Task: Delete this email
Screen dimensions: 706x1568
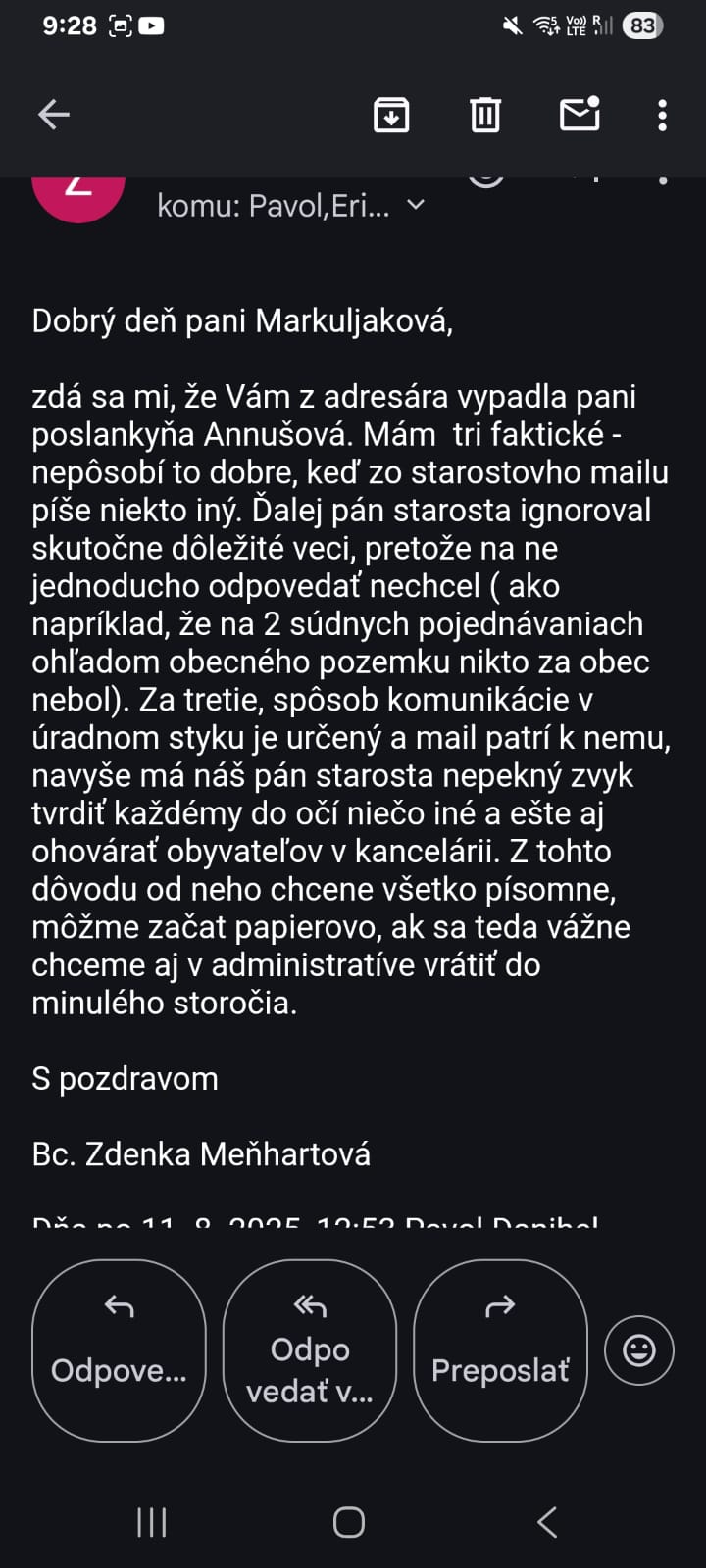Action: pos(484,115)
